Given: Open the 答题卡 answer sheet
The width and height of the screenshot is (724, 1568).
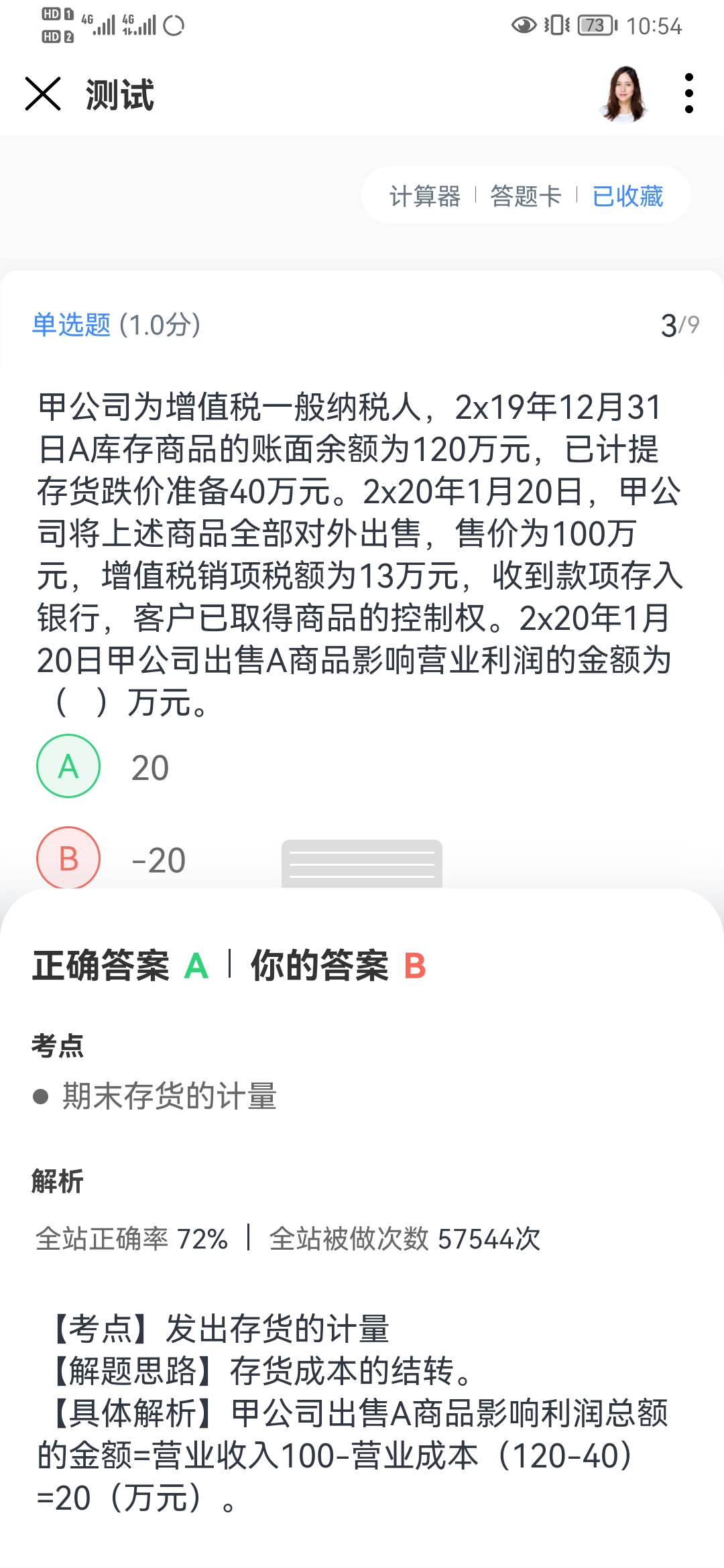Looking at the screenshot, I should click(x=526, y=196).
